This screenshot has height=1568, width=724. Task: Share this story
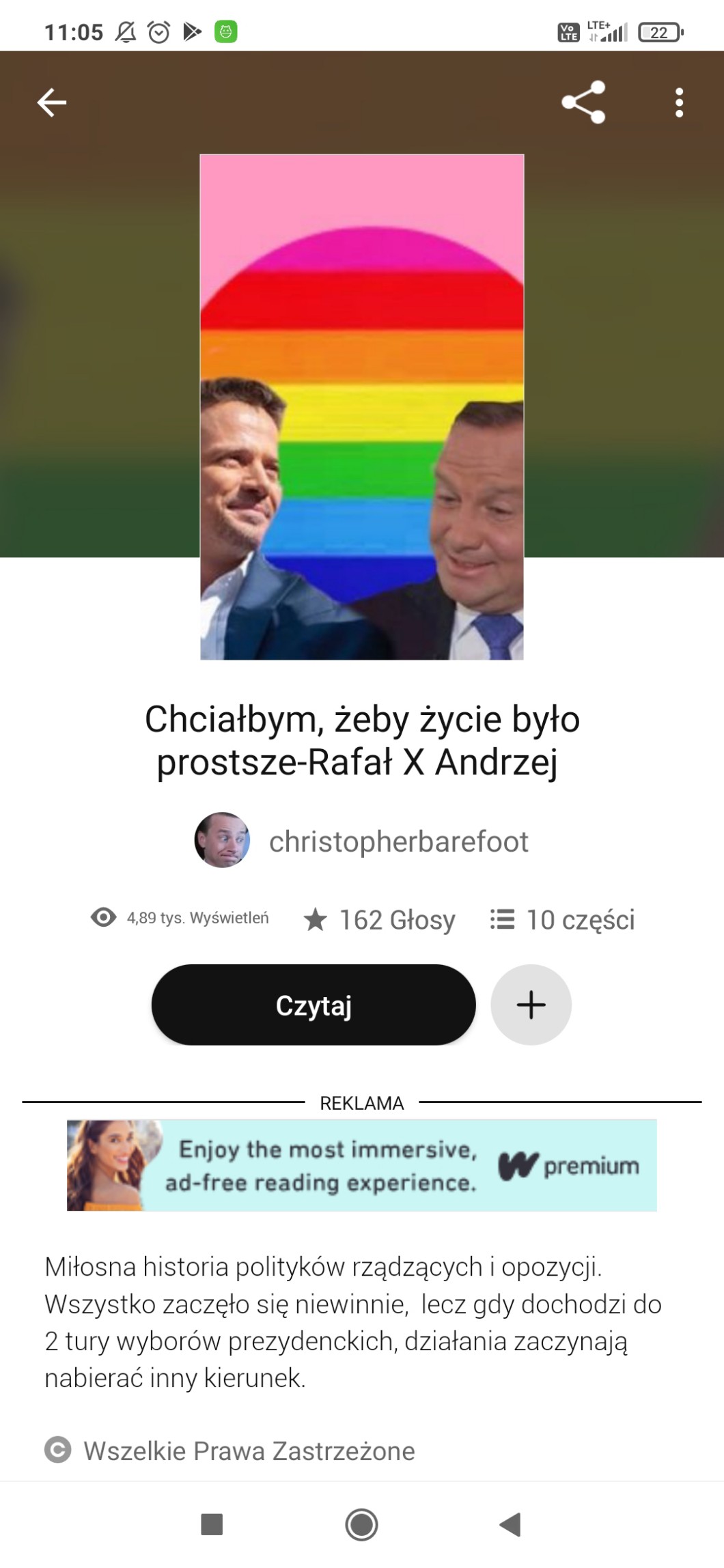point(583,102)
